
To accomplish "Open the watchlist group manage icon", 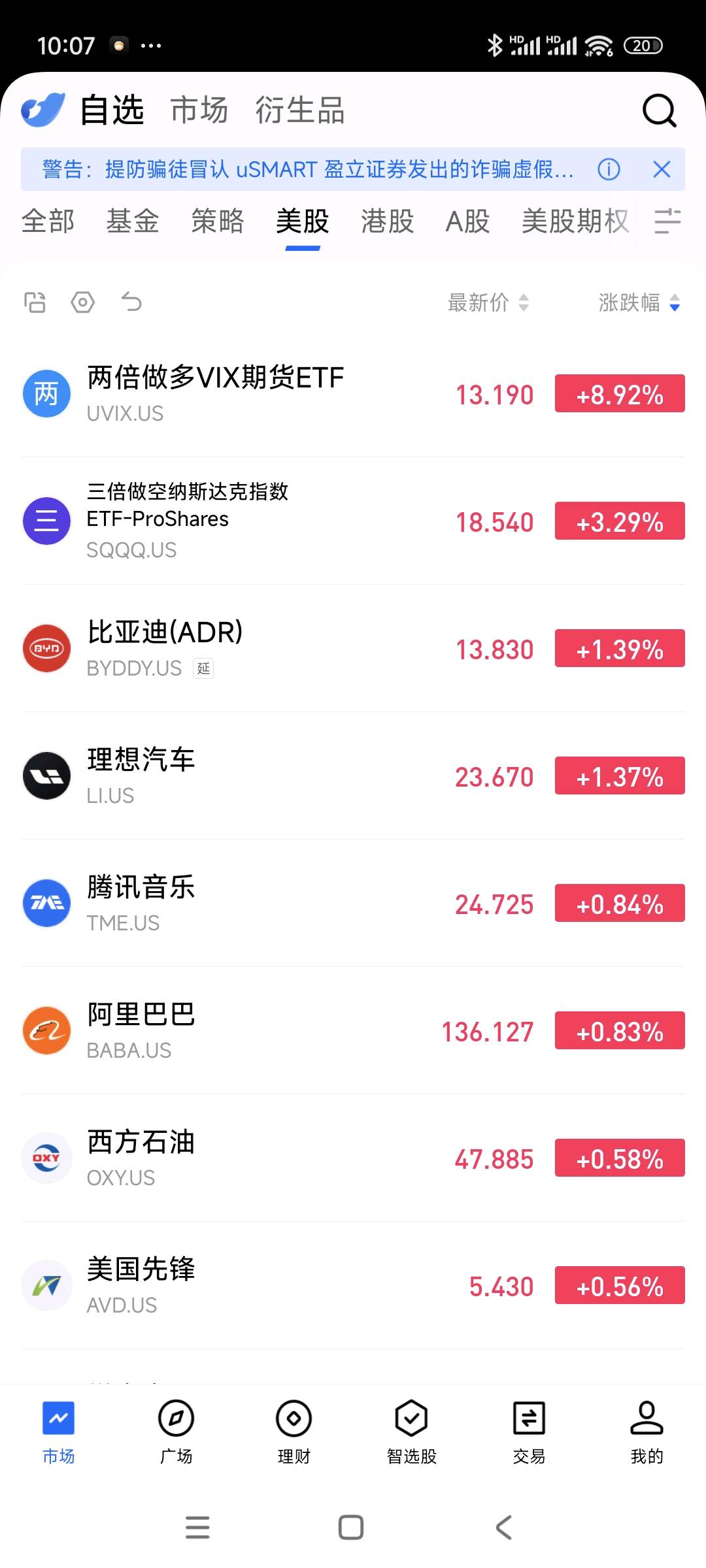I will click(667, 221).
